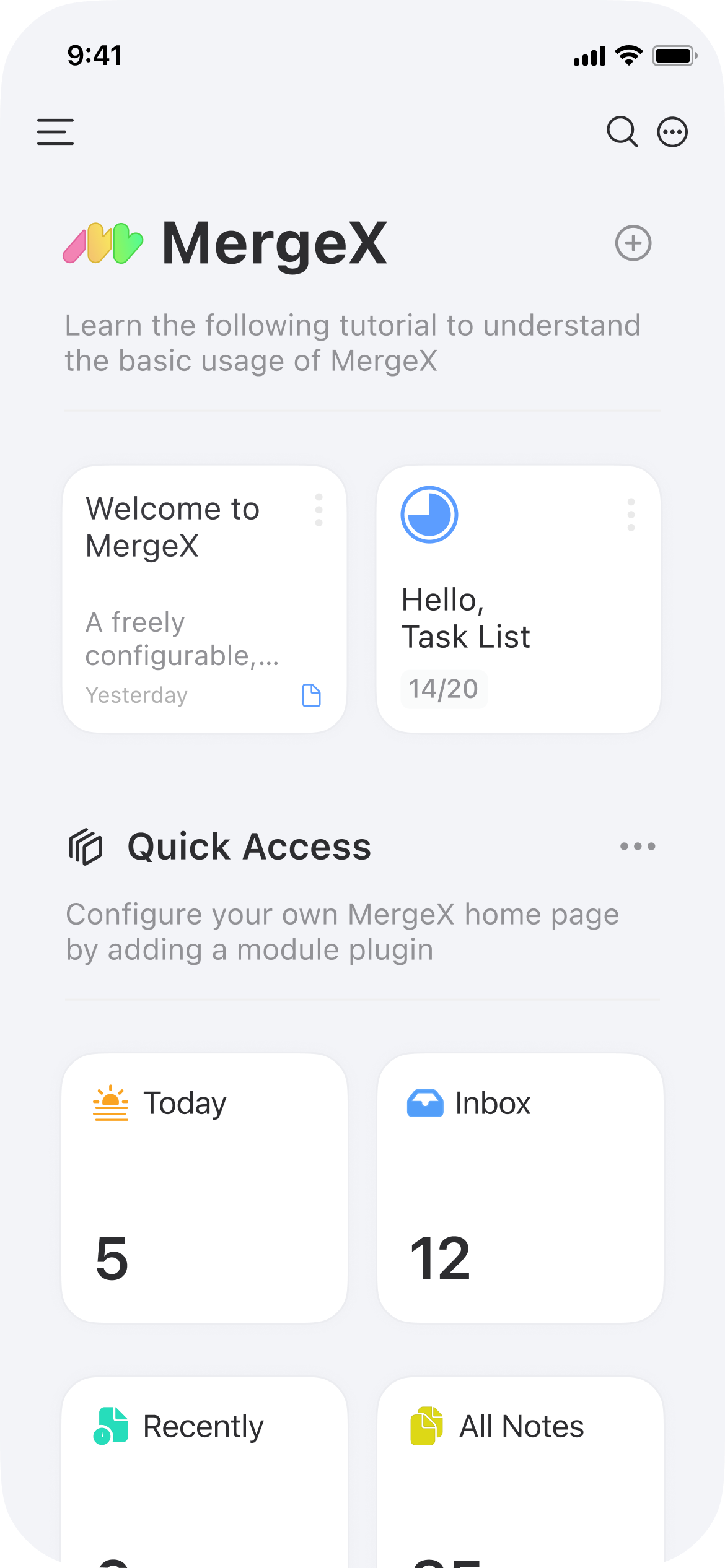The height and width of the screenshot is (1568, 725).
Task: Tap the plus icon beside MergeX
Action: click(x=633, y=243)
